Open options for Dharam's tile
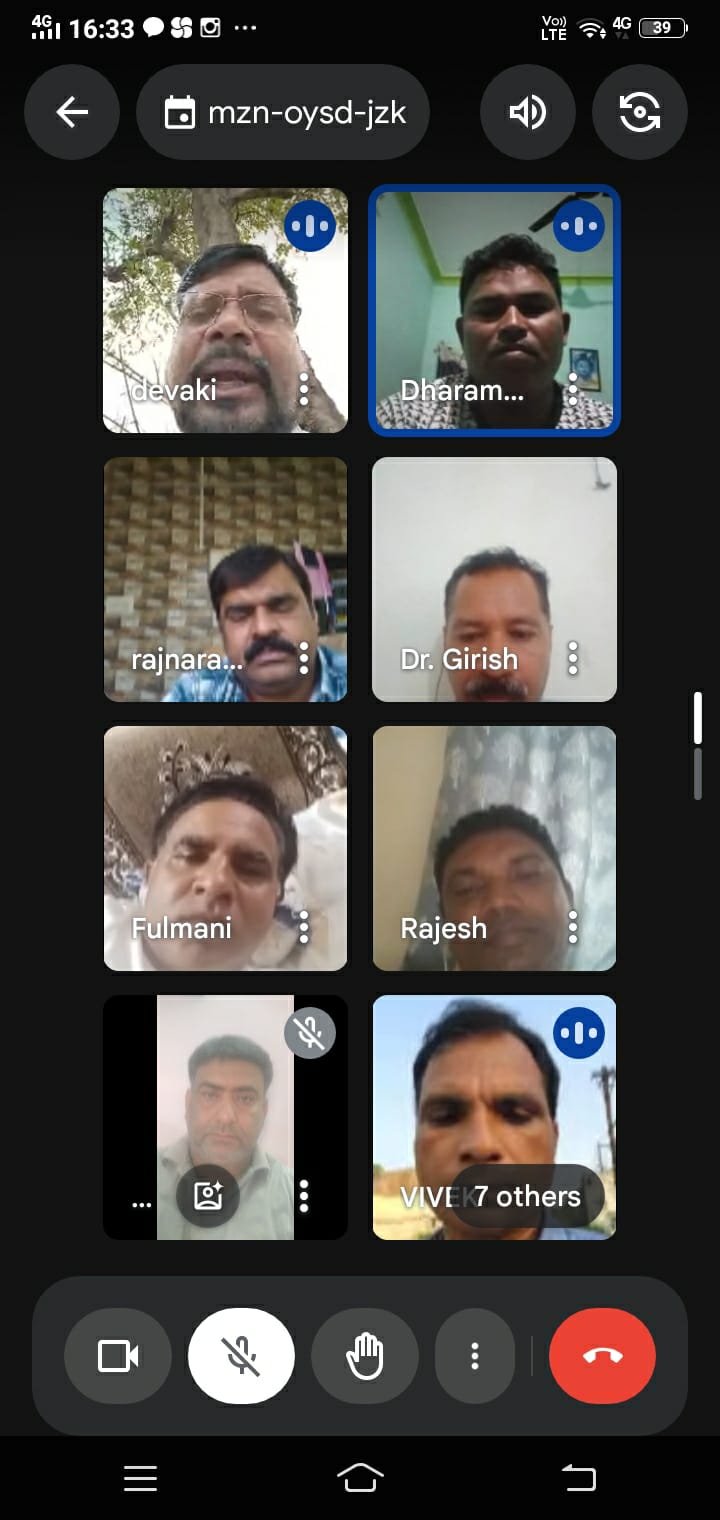 coord(573,389)
